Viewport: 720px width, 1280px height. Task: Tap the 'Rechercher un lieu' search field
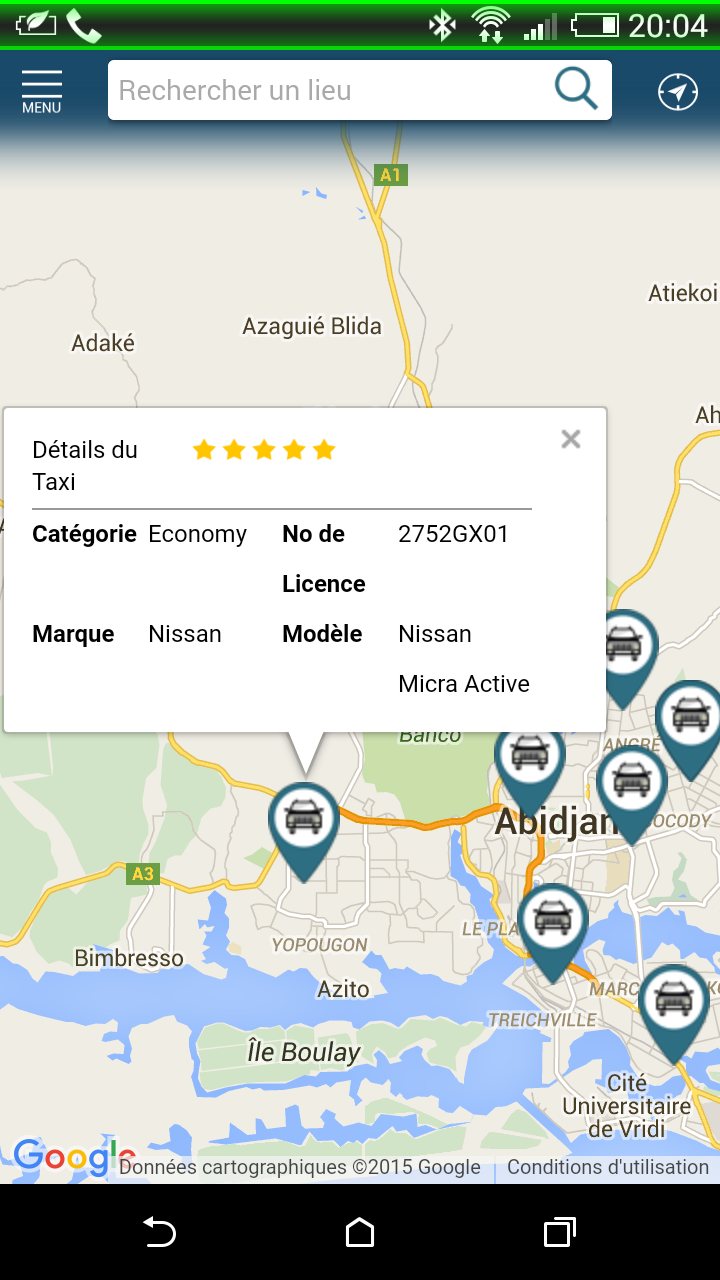(x=330, y=91)
